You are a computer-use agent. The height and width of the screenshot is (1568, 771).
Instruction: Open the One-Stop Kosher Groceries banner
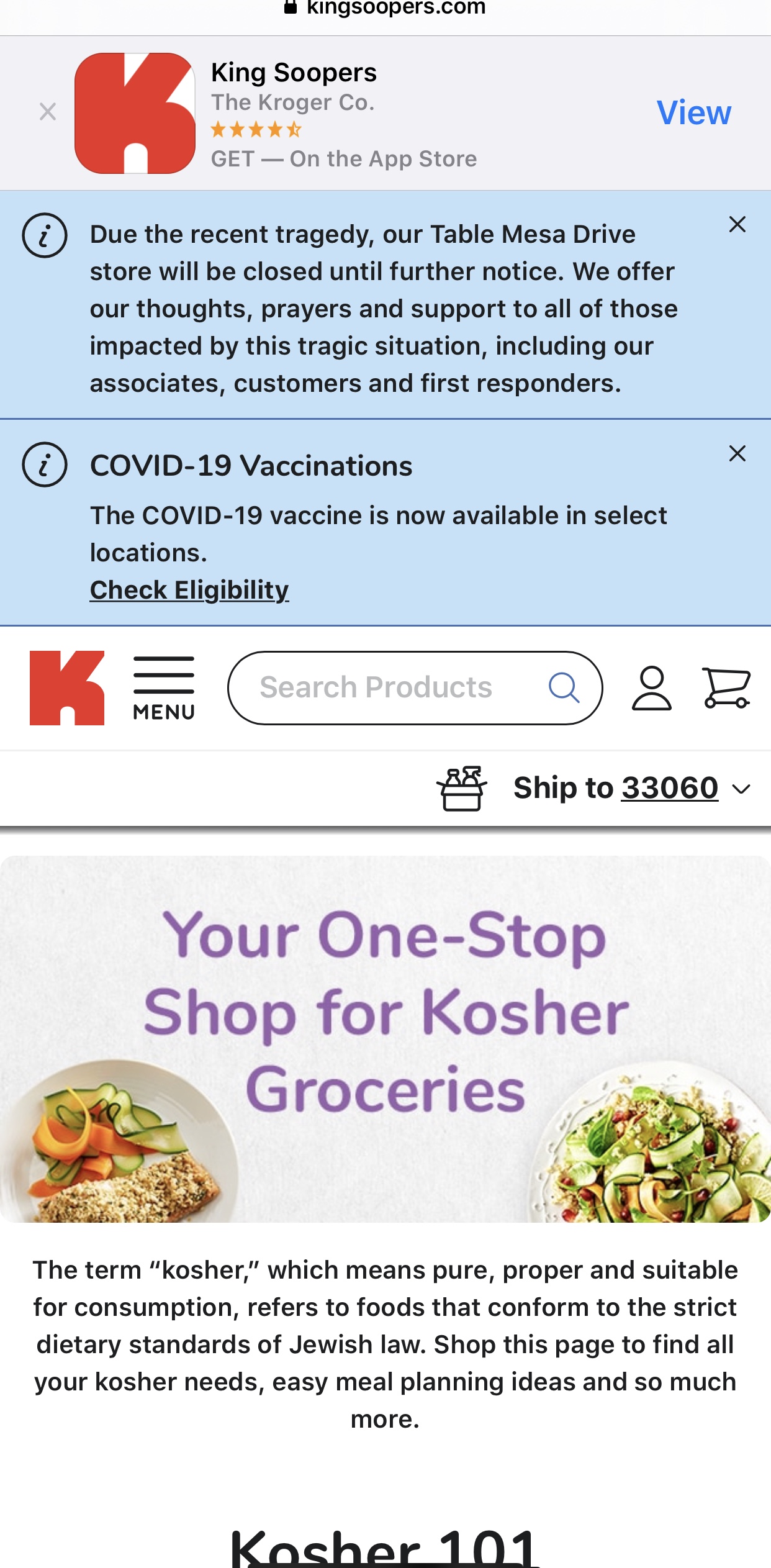click(x=385, y=1038)
